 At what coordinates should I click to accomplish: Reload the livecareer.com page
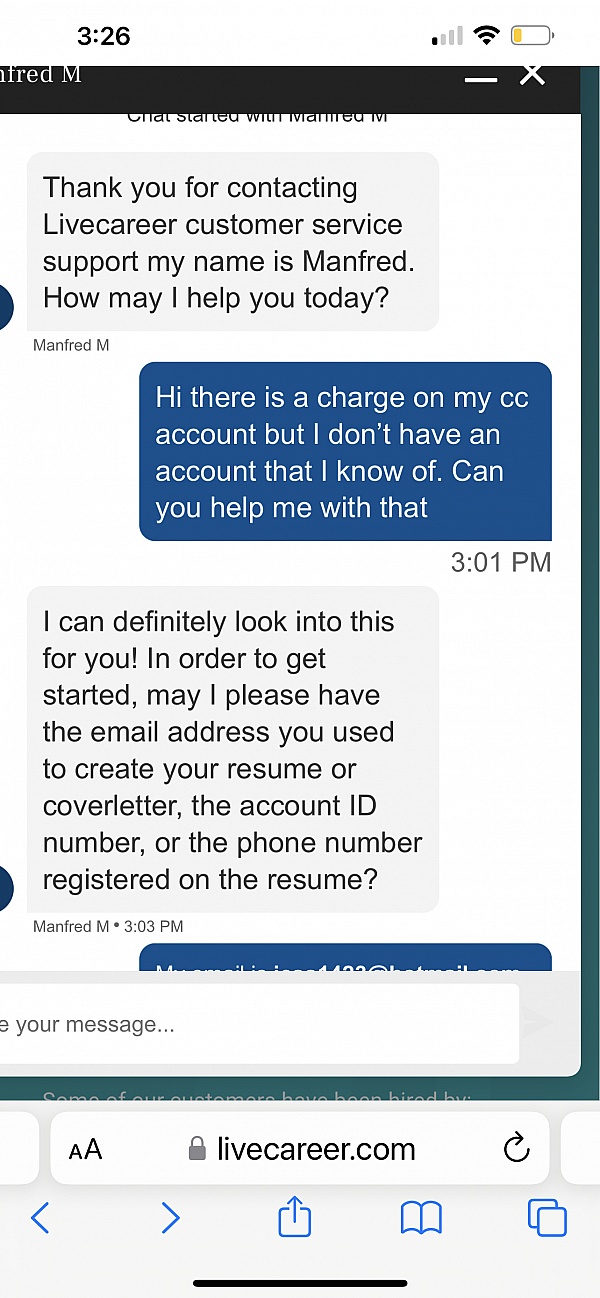tap(516, 1149)
